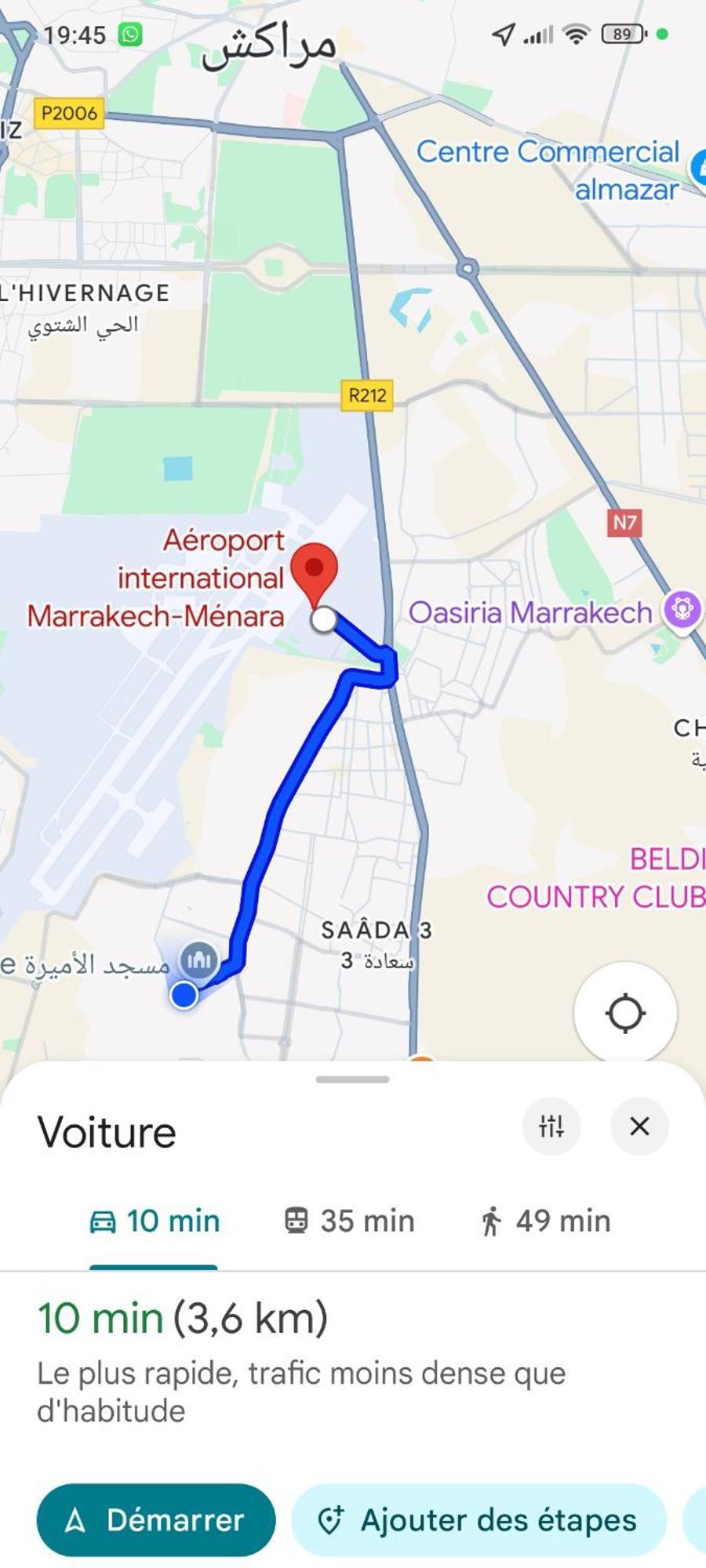The width and height of the screenshot is (706, 1568).
Task: Open Oasiria Marrakech place marker
Action: pos(681,609)
